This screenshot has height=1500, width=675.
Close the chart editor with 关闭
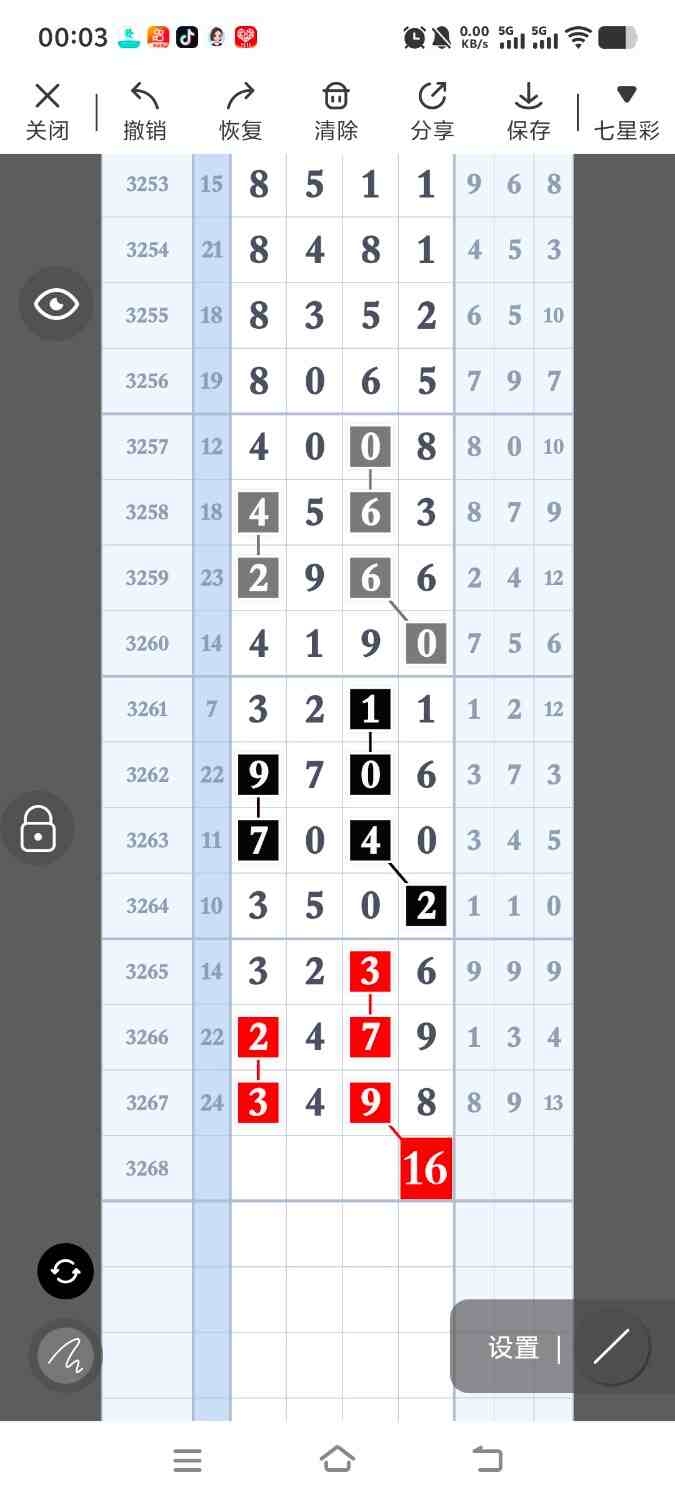[47, 111]
